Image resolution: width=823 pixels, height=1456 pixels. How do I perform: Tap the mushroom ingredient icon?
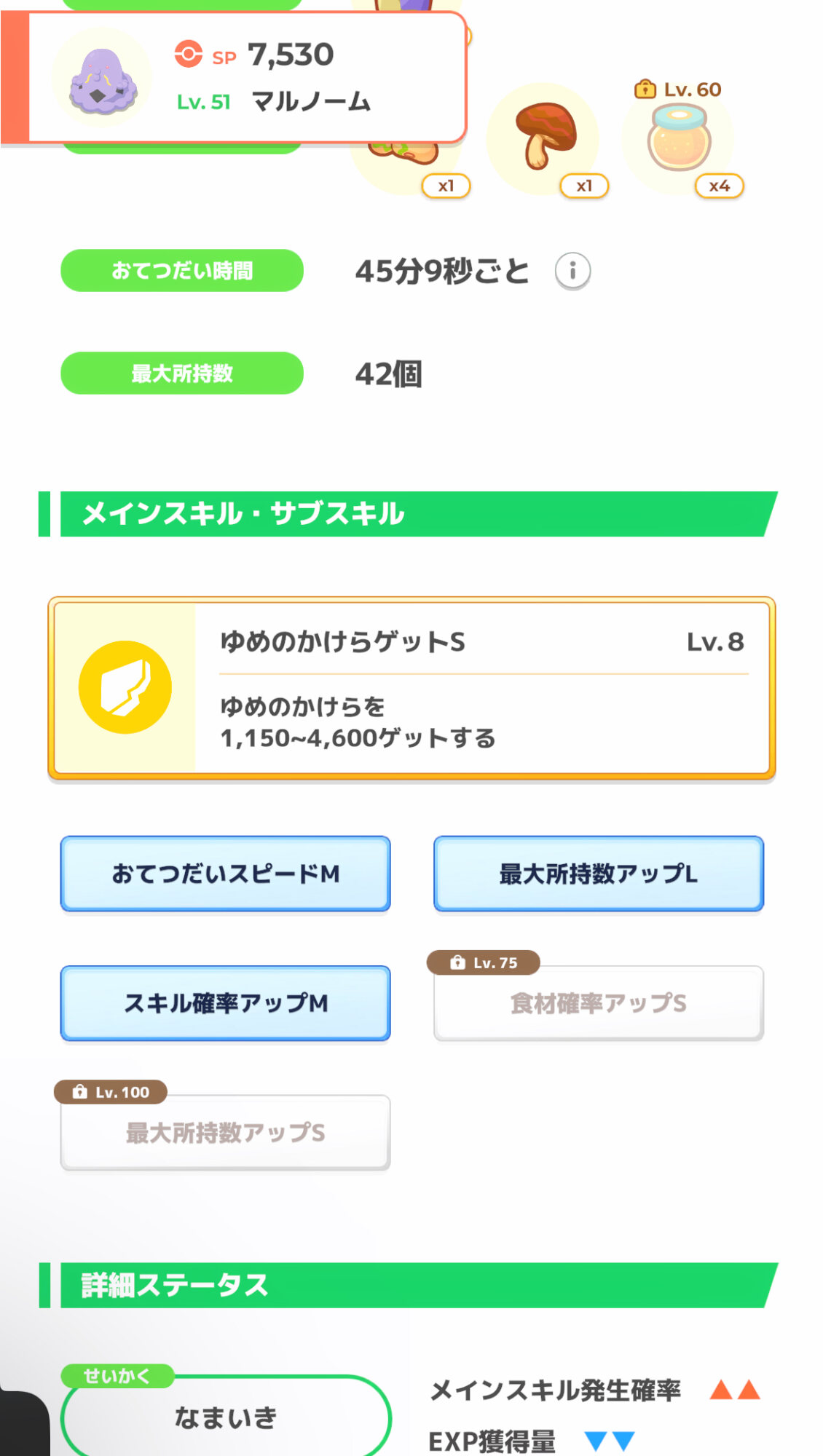(x=543, y=138)
